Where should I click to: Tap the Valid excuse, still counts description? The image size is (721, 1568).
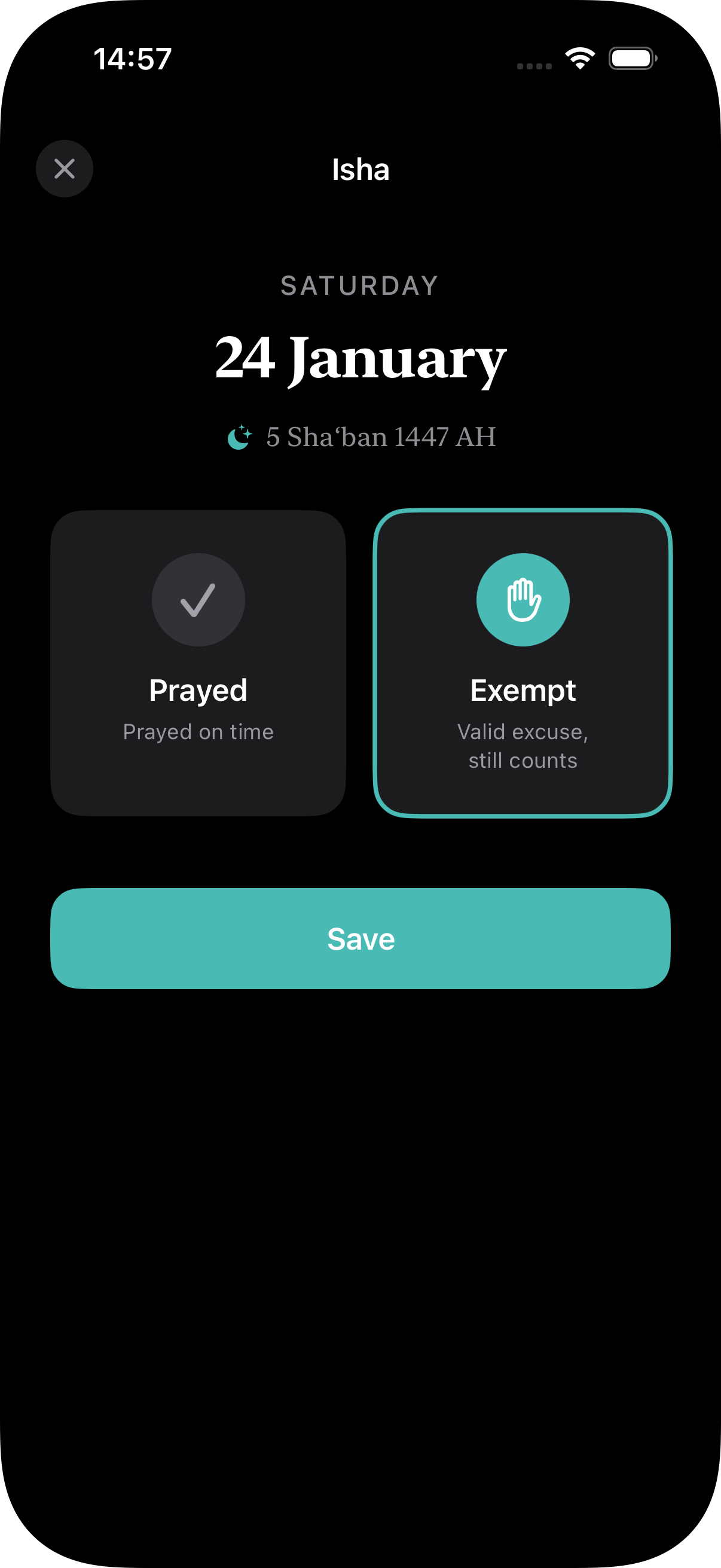coord(523,746)
